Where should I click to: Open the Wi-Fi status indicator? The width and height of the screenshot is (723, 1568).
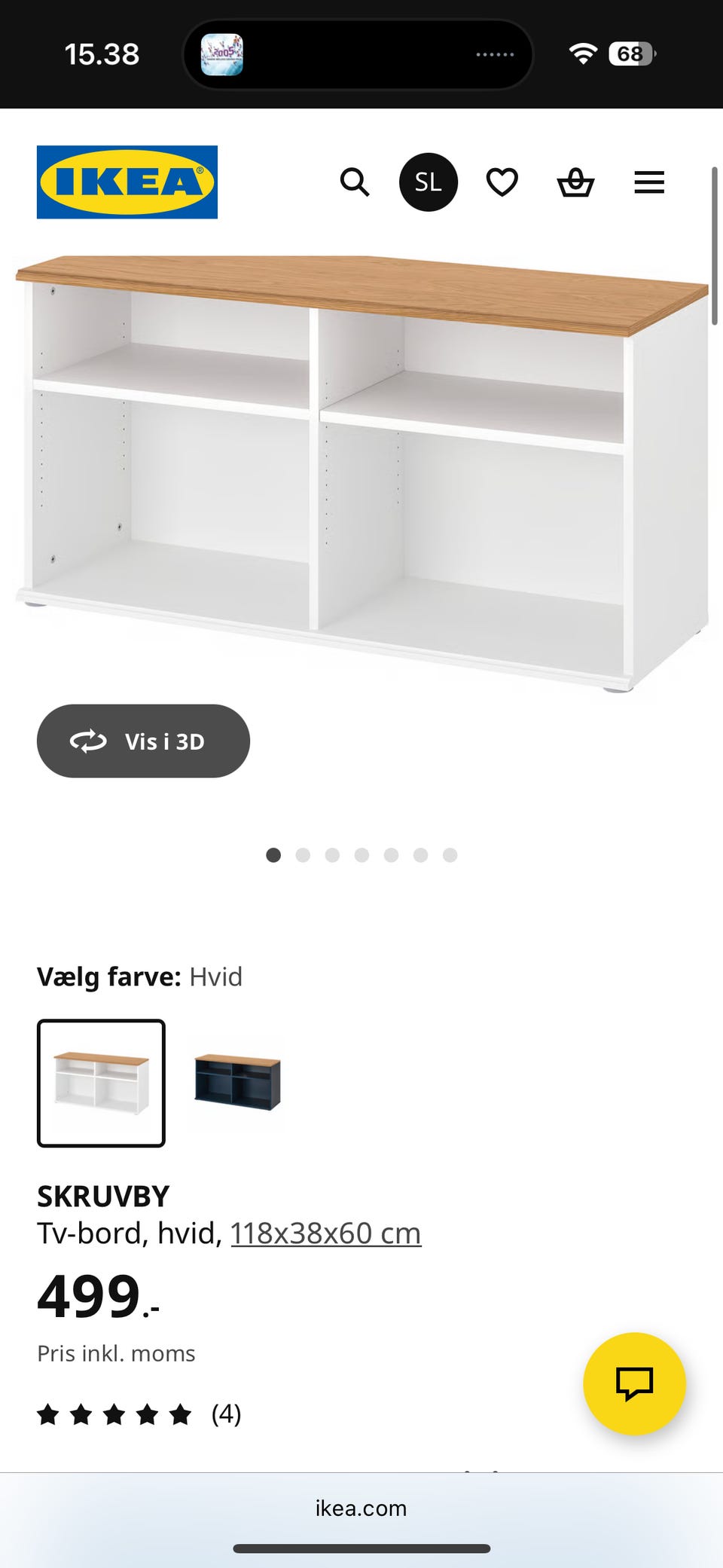pos(581,53)
